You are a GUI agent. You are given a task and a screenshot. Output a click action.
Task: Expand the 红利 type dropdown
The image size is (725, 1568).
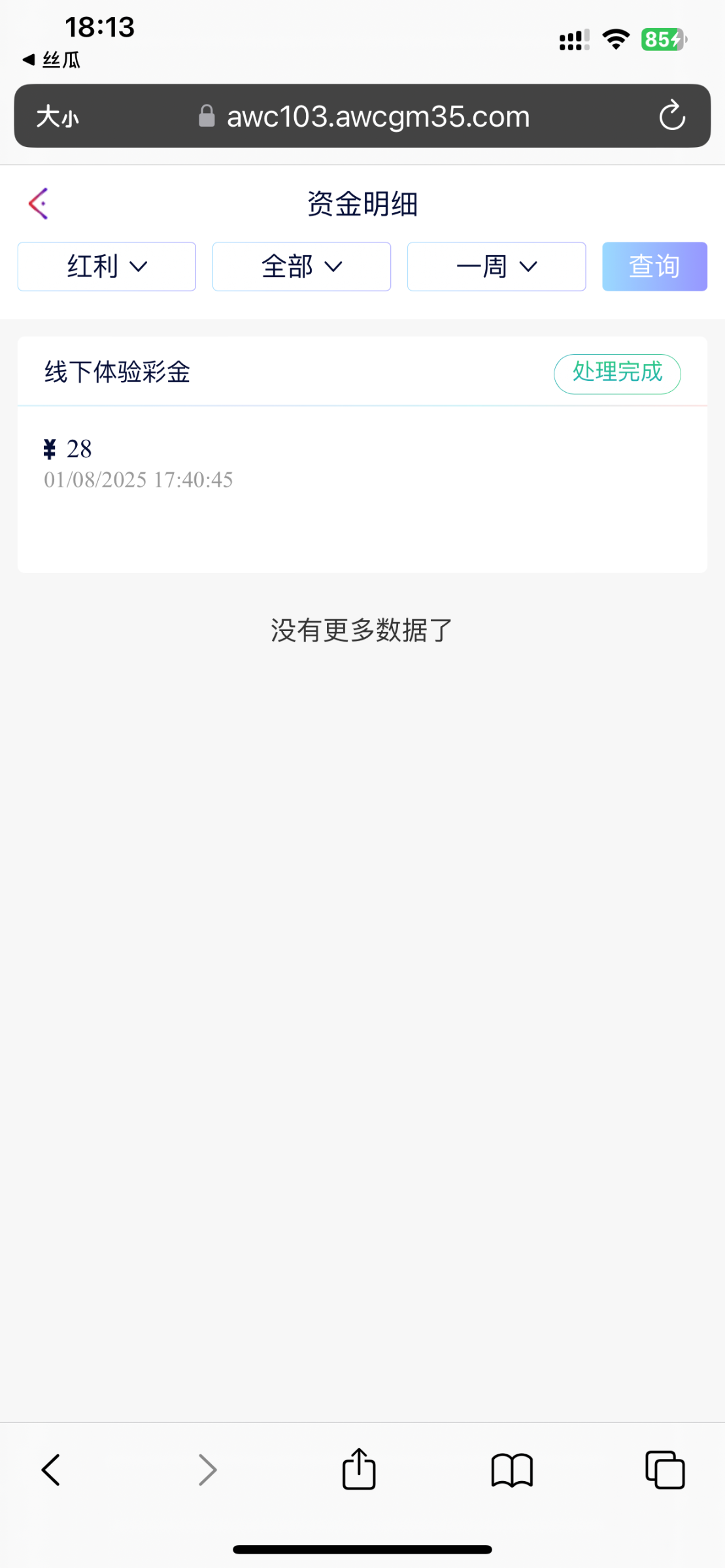107,267
